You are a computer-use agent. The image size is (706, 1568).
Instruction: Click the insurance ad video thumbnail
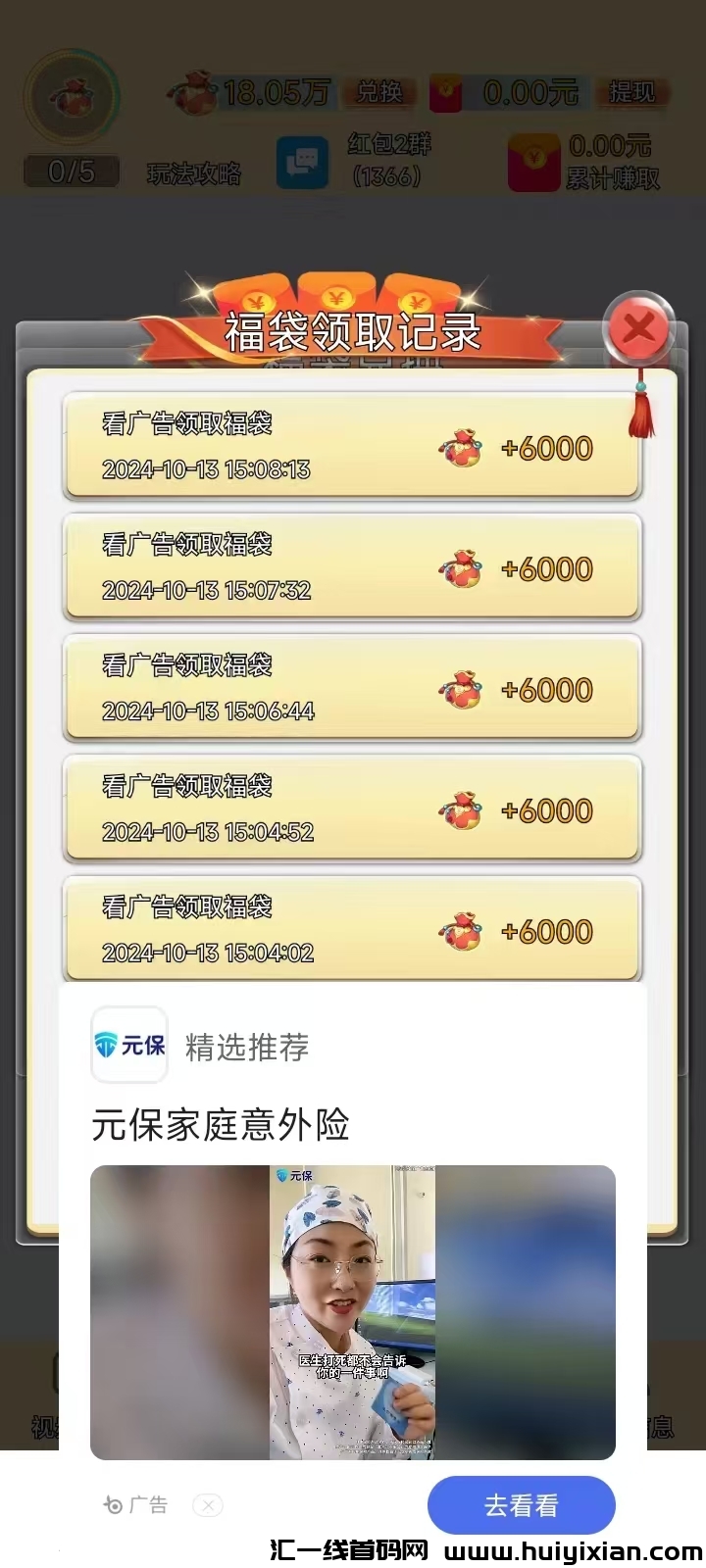353,1313
